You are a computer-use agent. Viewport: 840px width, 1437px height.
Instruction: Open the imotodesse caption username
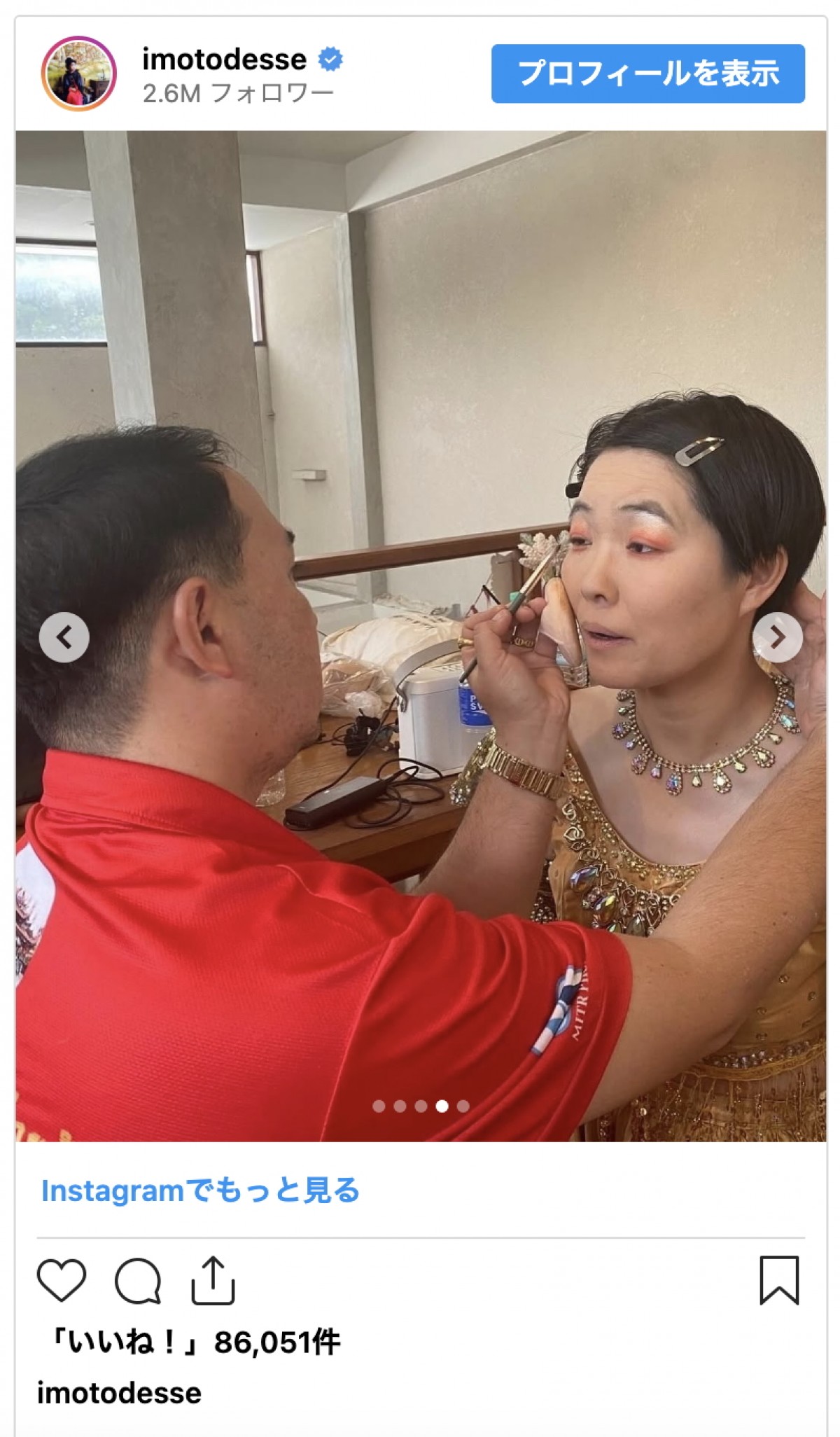(x=119, y=1393)
